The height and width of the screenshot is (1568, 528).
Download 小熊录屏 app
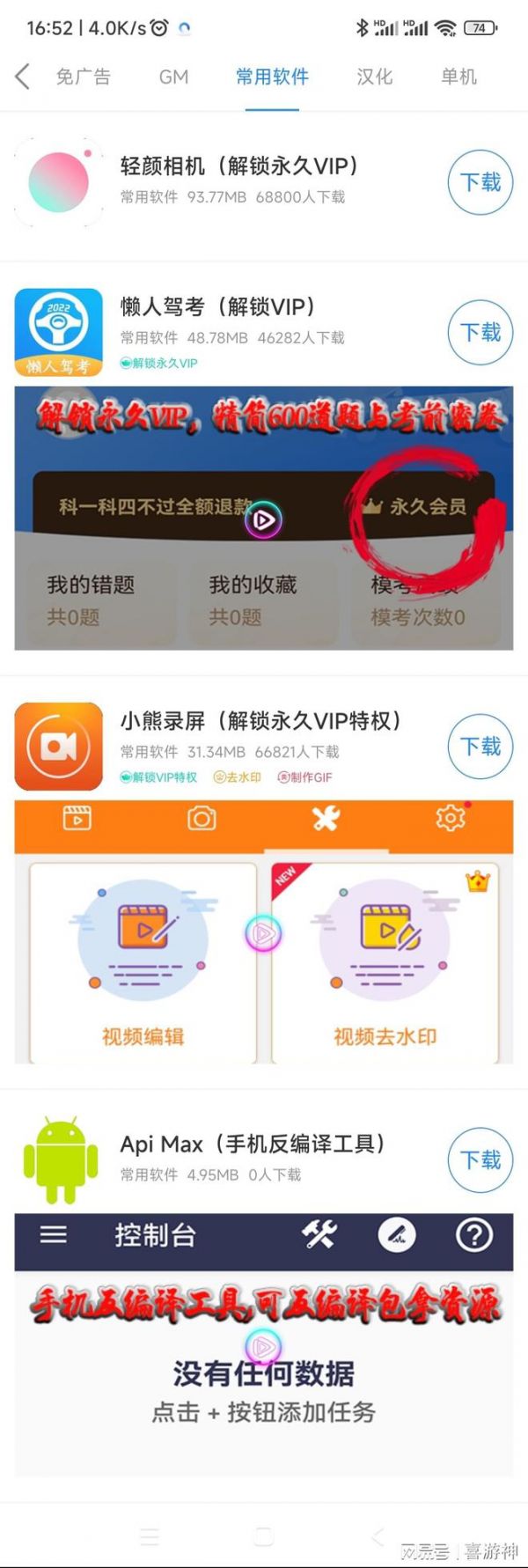click(480, 747)
